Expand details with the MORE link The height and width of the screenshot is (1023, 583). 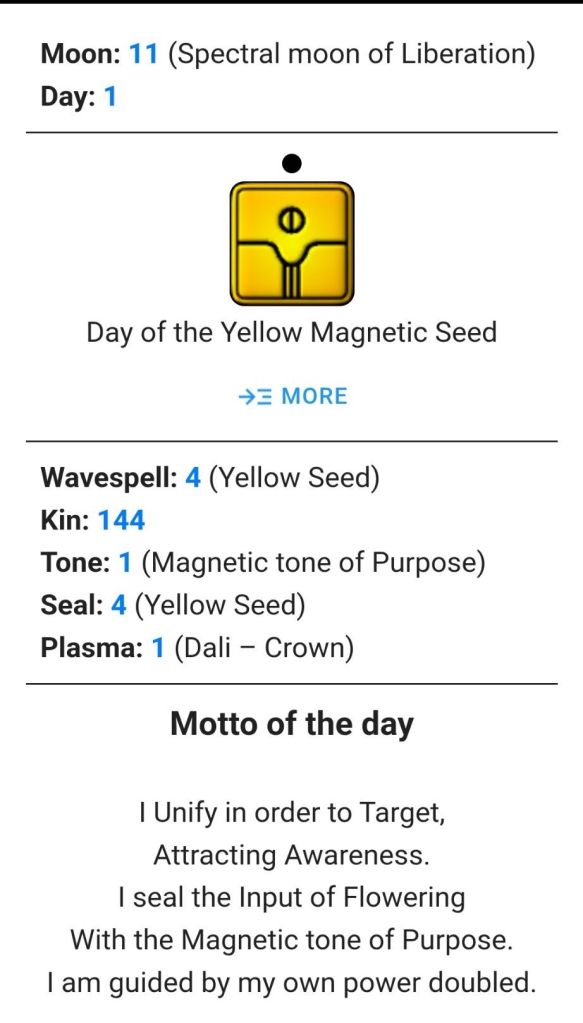pos(292,396)
